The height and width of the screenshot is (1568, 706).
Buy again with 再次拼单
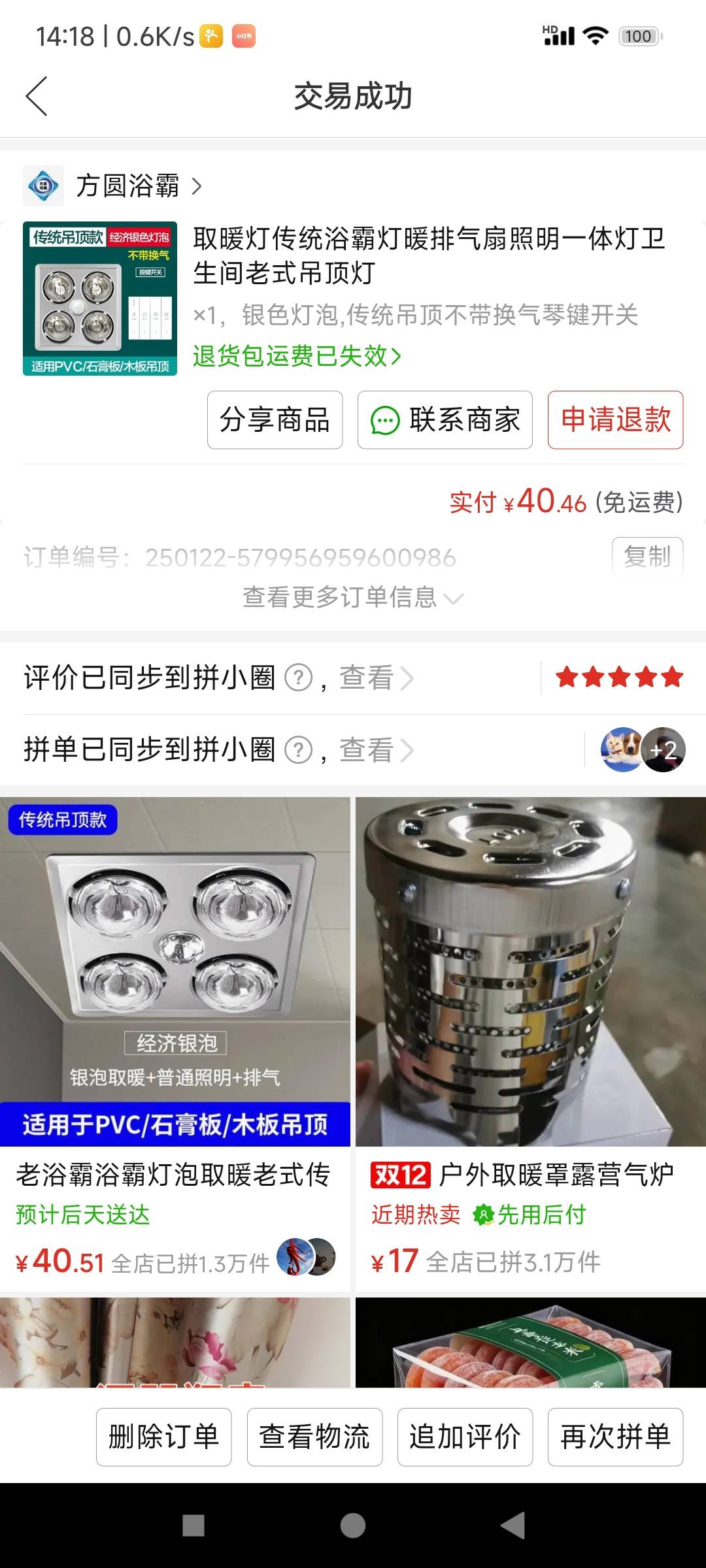point(615,1437)
